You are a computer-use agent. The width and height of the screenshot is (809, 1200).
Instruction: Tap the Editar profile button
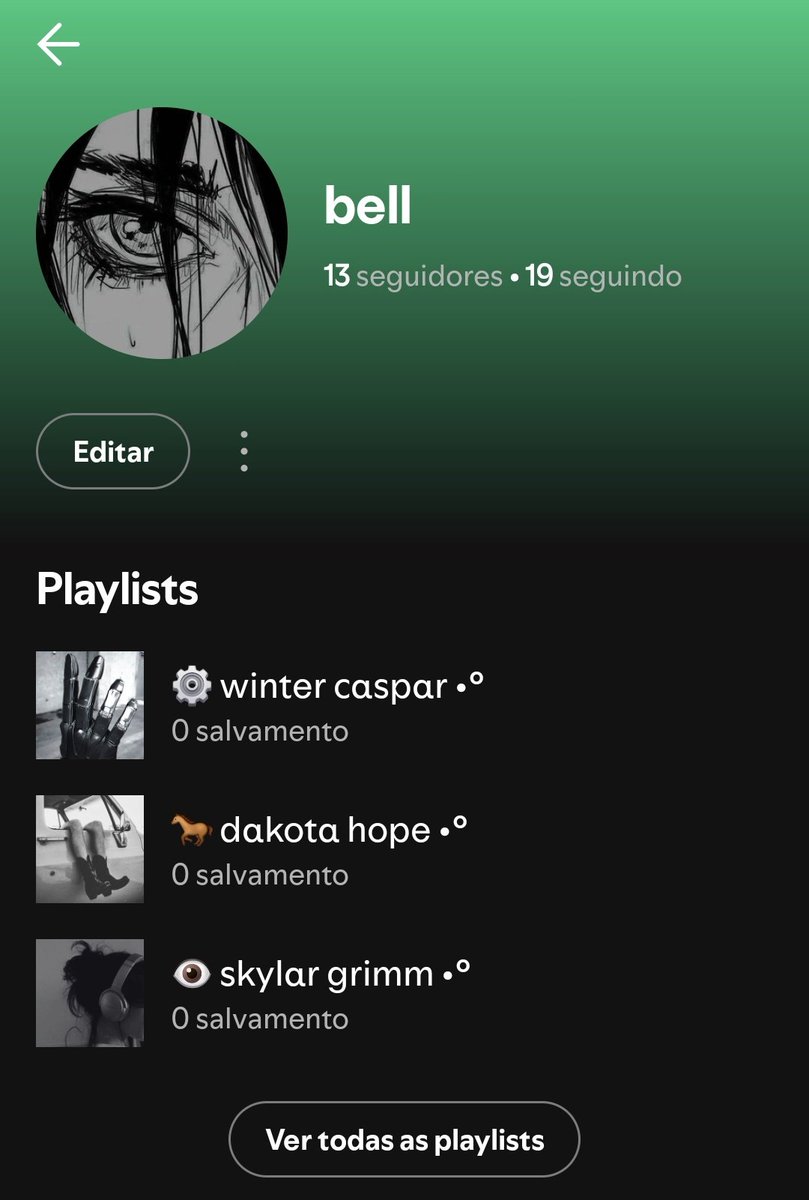pyautogui.click(x=113, y=452)
